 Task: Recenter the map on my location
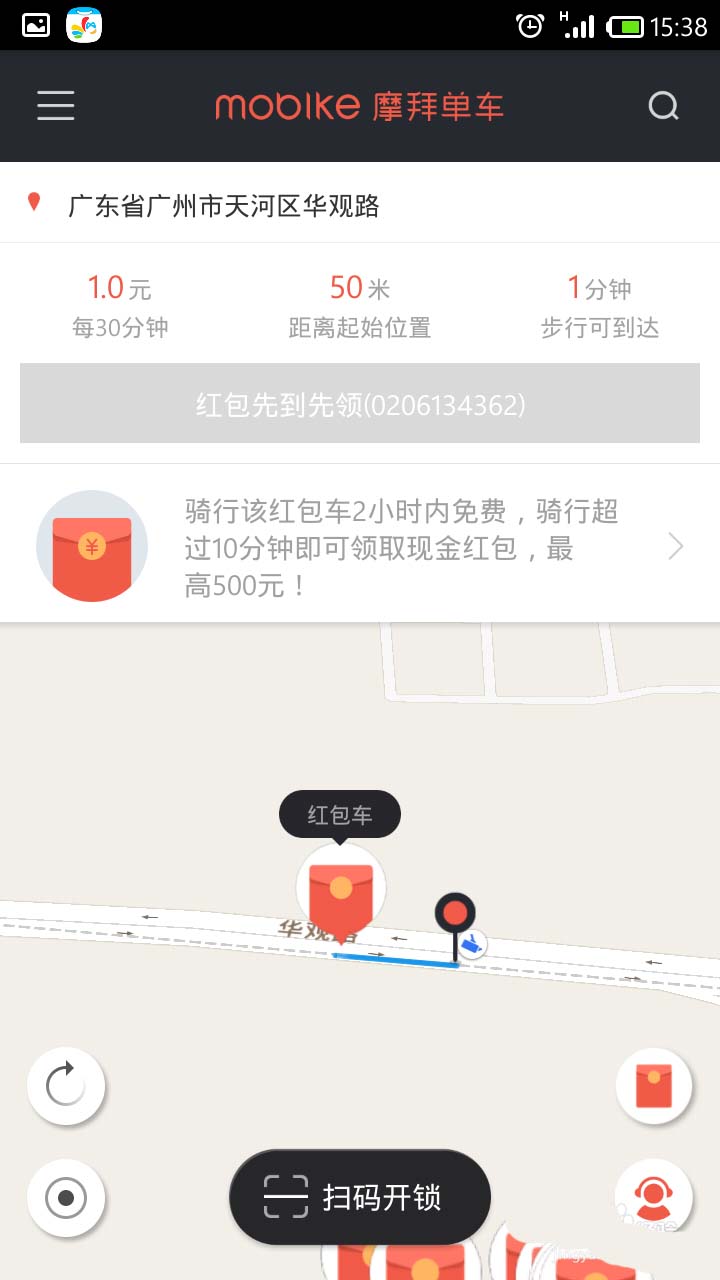66,1197
